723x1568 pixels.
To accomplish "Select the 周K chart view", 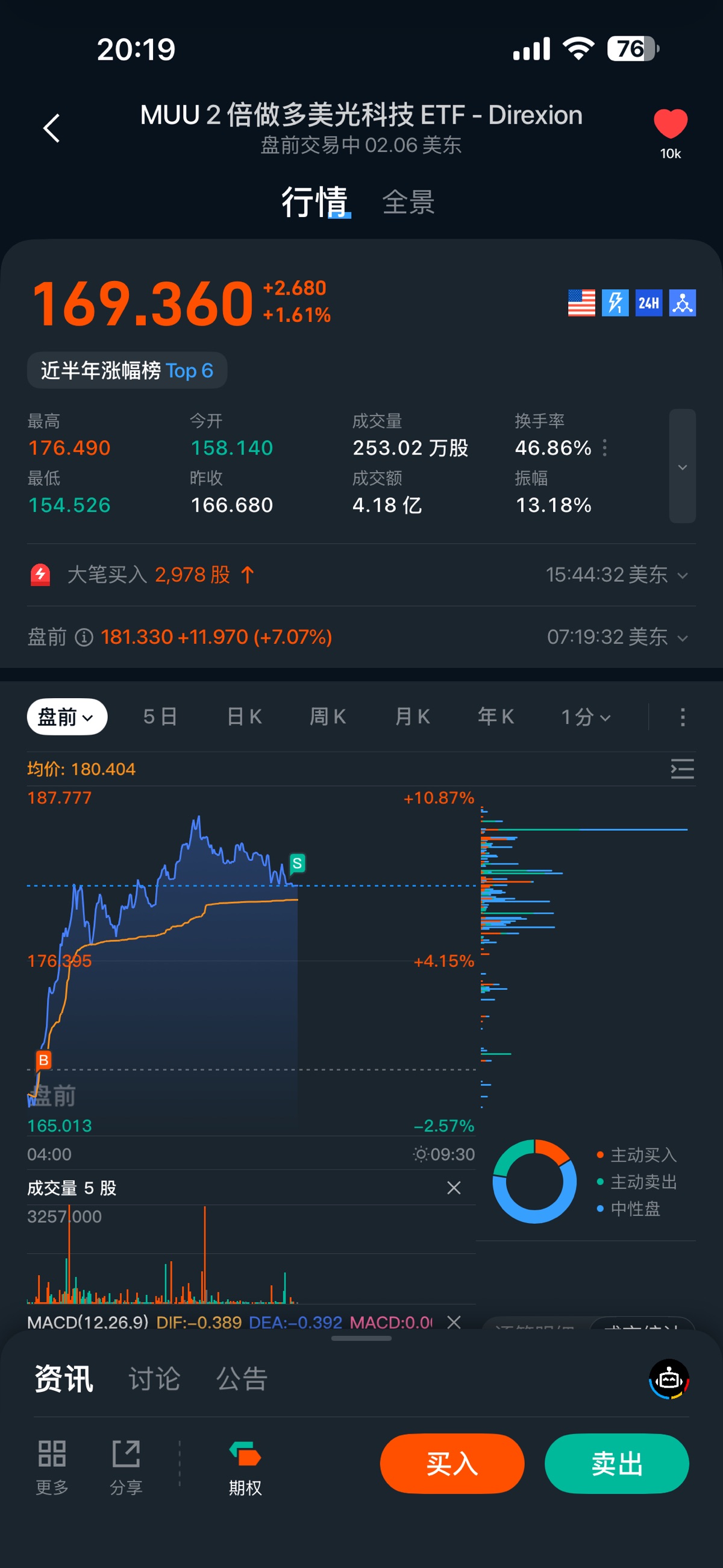I will pyautogui.click(x=328, y=717).
